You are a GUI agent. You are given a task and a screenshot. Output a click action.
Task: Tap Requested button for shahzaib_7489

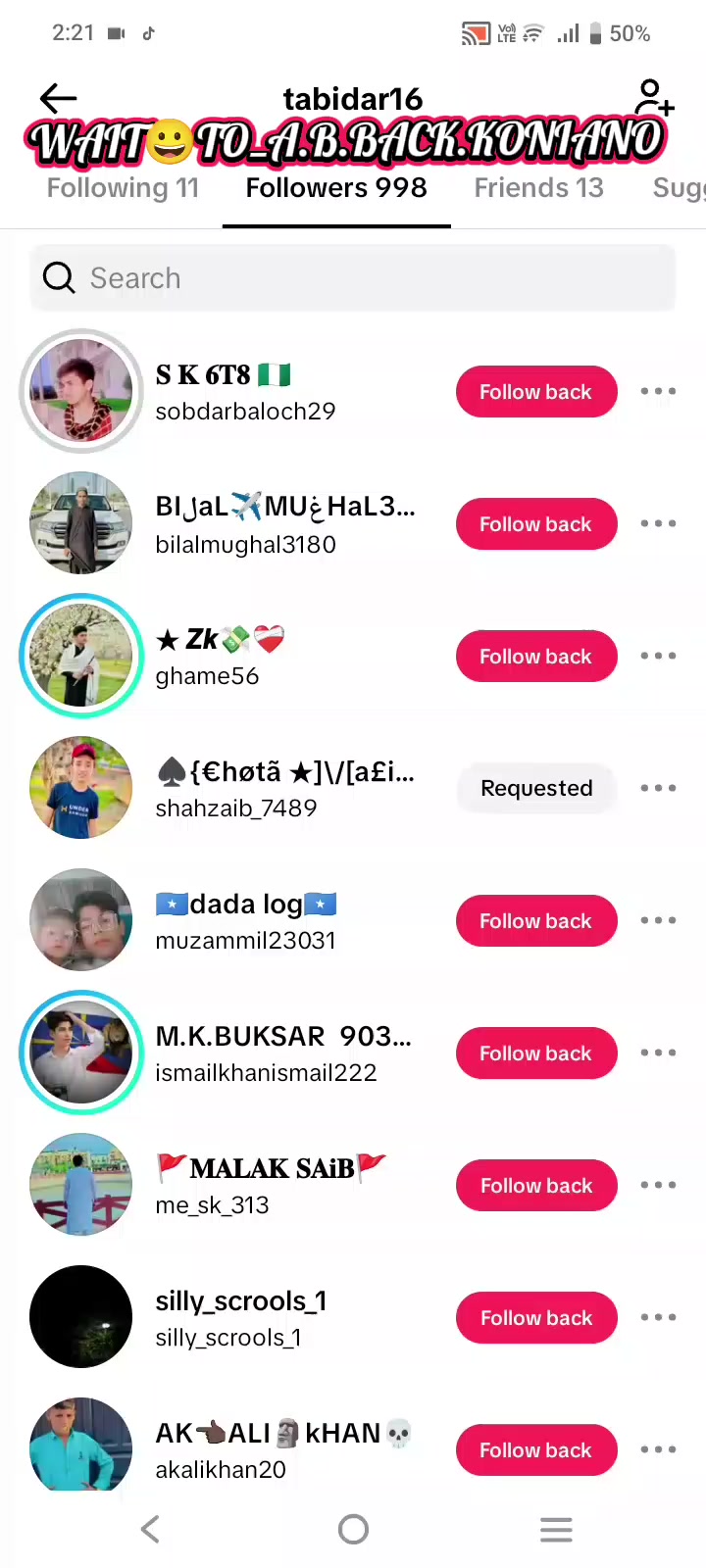coord(535,789)
